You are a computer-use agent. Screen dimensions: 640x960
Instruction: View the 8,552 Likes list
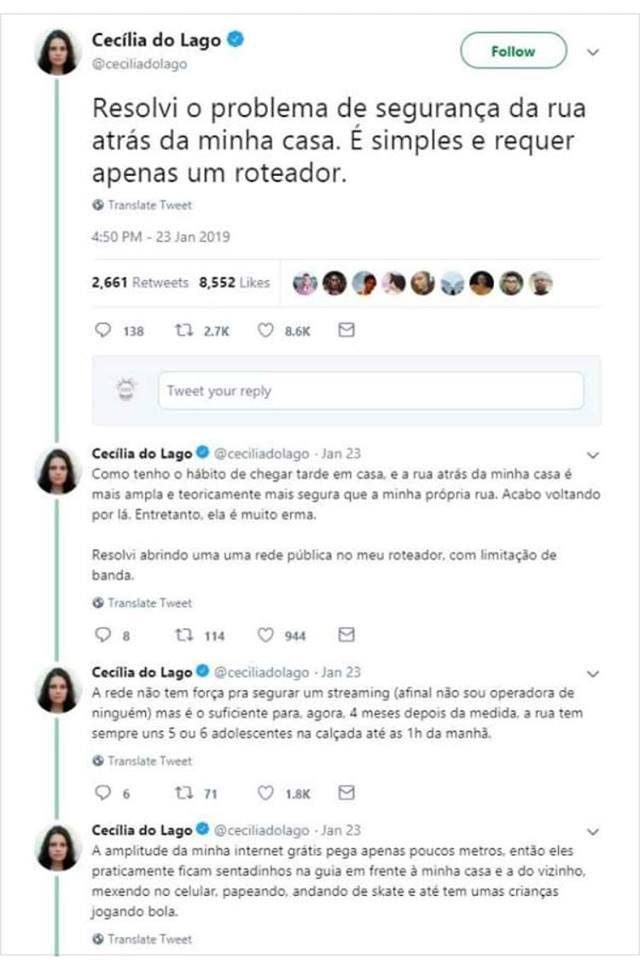click(234, 283)
